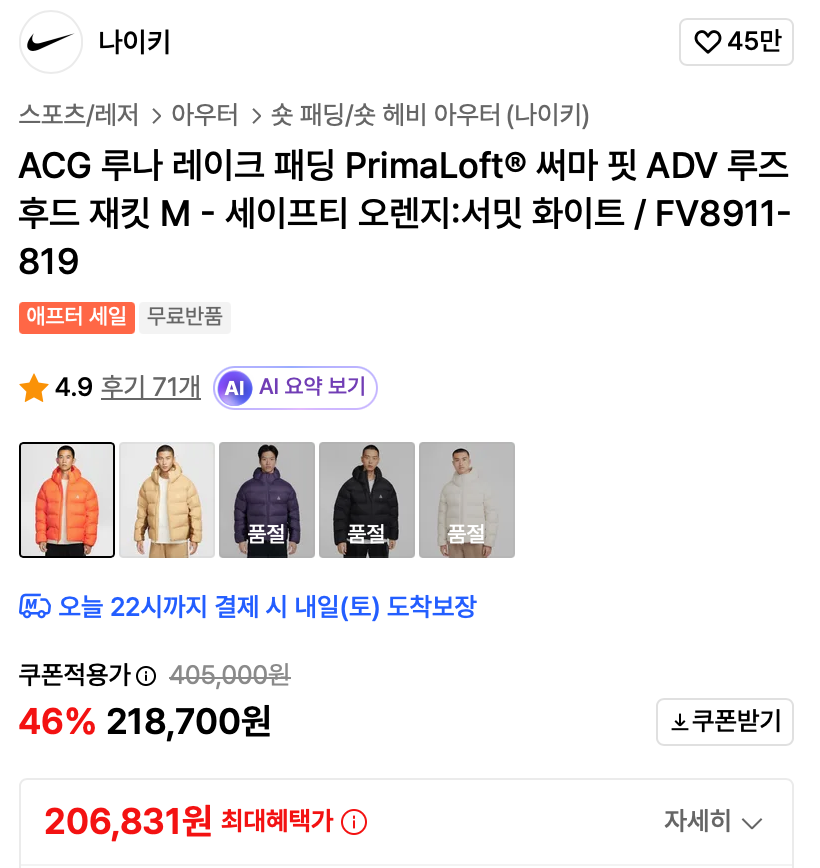Download coupon with 쿠폰받기 button
This screenshot has width=820, height=868.
tap(725, 722)
